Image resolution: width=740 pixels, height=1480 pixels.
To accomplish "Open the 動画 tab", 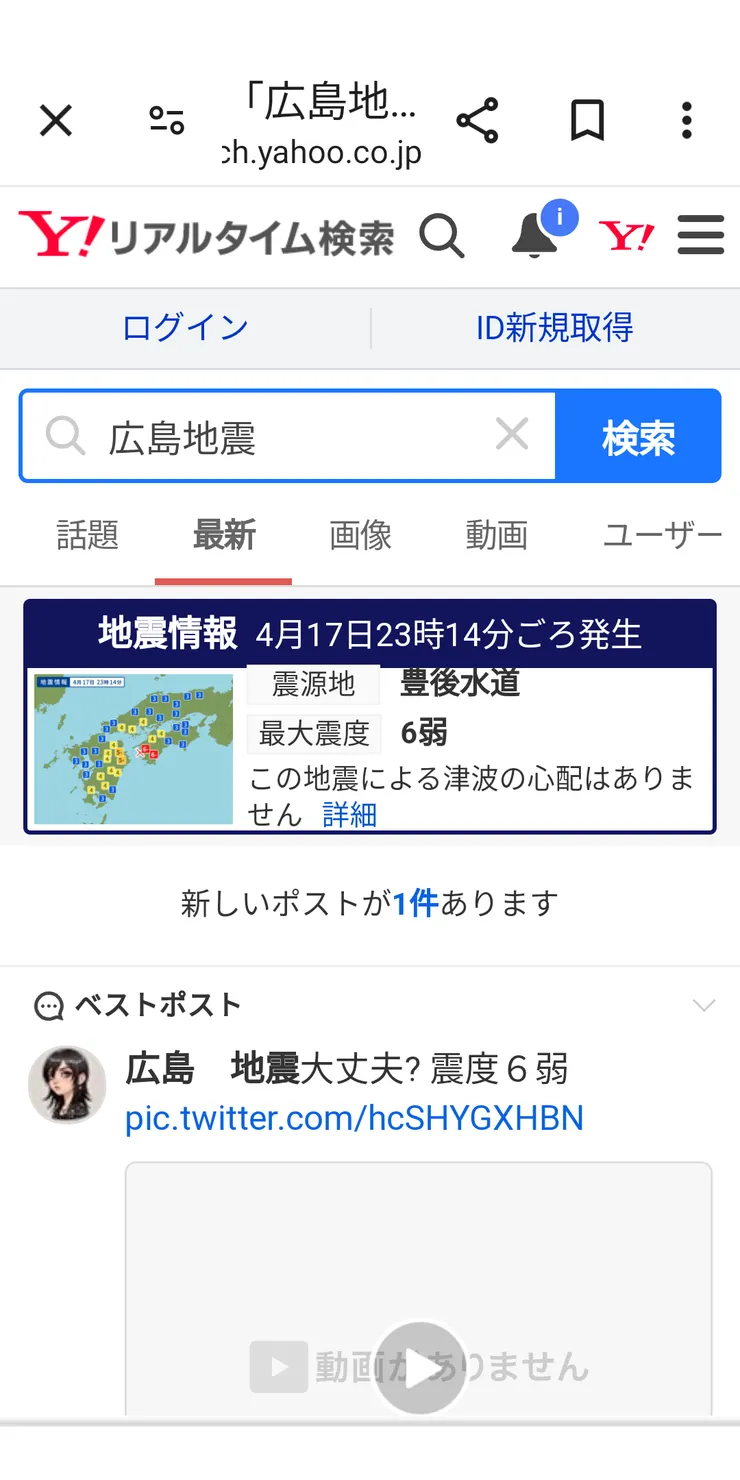I will [x=496, y=536].
